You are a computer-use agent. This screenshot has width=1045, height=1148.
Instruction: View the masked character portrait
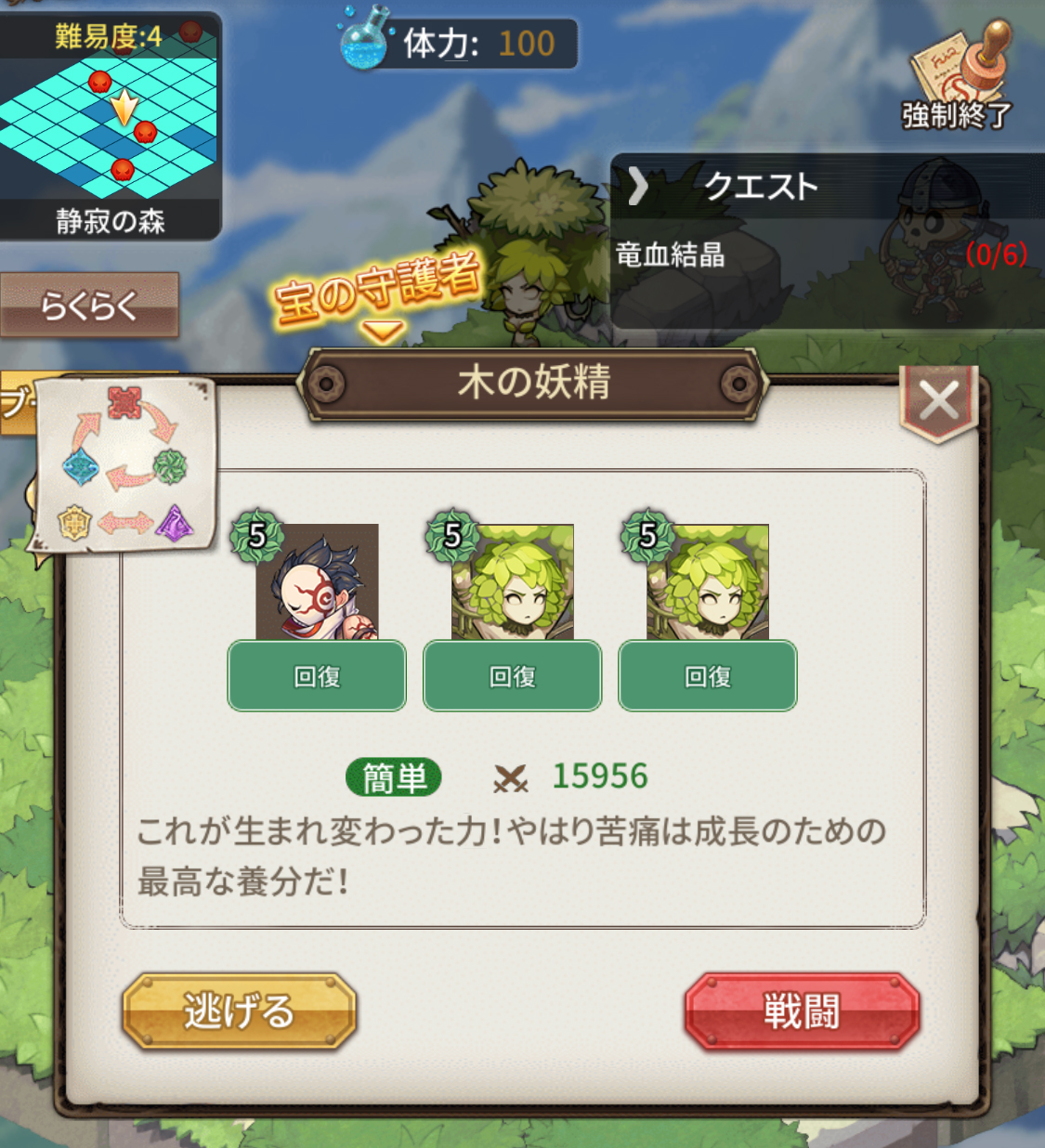tap(317, 582)
